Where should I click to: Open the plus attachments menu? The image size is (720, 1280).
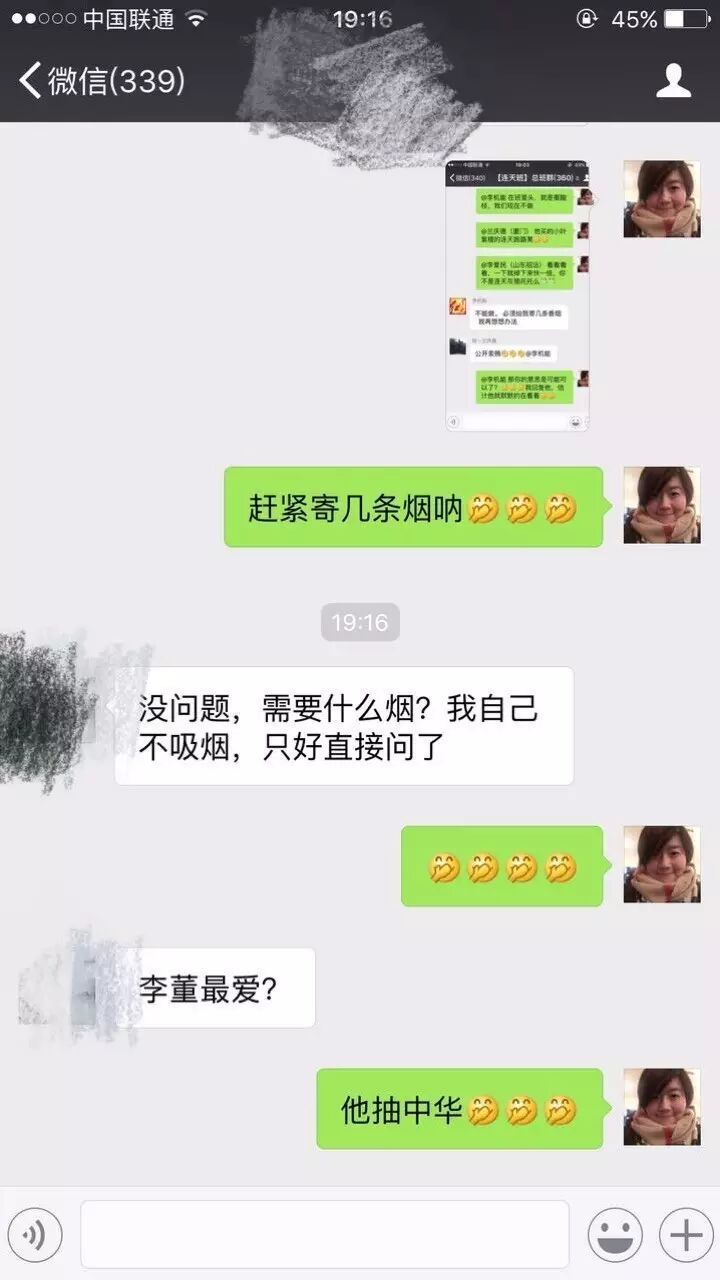[686, 1235]
